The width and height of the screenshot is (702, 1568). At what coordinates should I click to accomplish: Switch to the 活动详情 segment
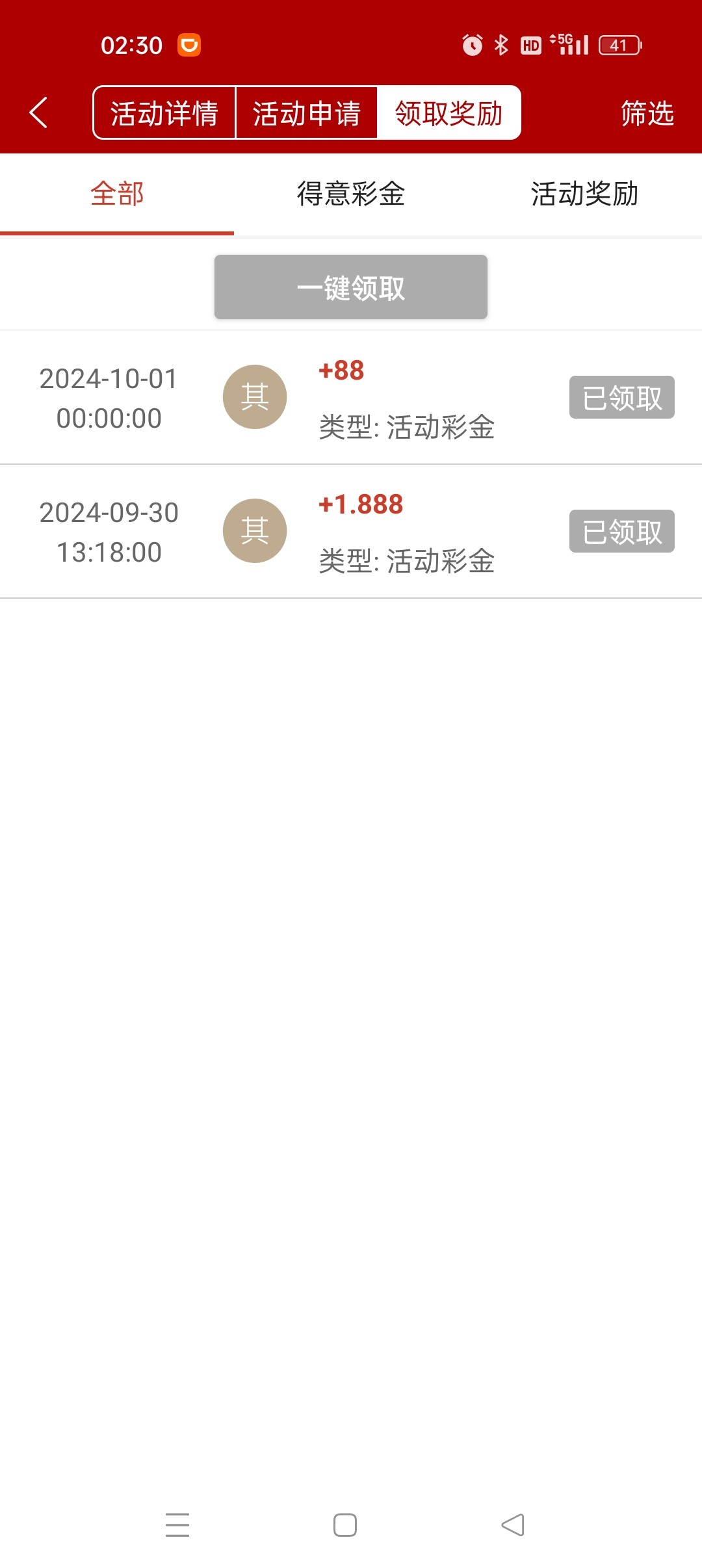(x=164, y=112)
